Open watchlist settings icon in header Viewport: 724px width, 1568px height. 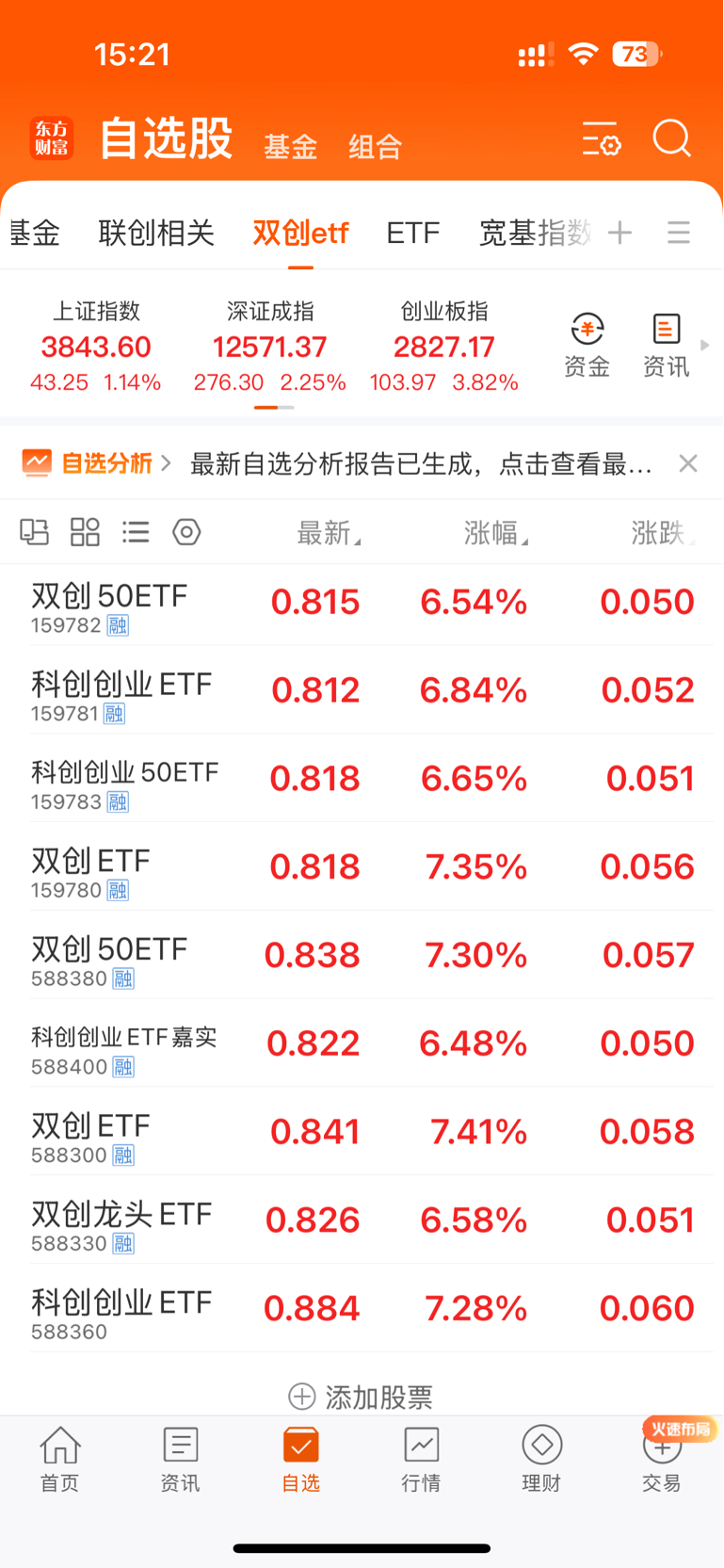click(x=601, y=138)
